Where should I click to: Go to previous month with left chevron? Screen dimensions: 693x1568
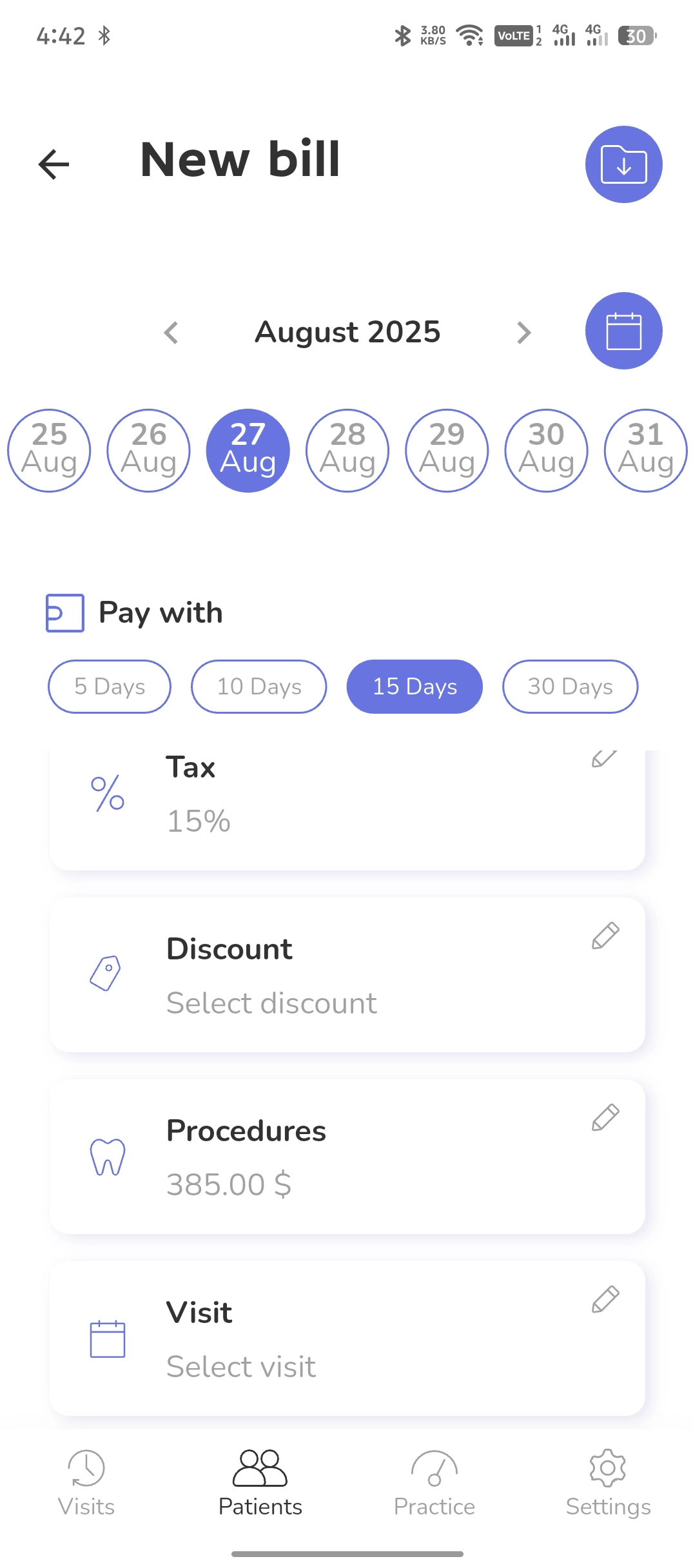tap(170, 332)
